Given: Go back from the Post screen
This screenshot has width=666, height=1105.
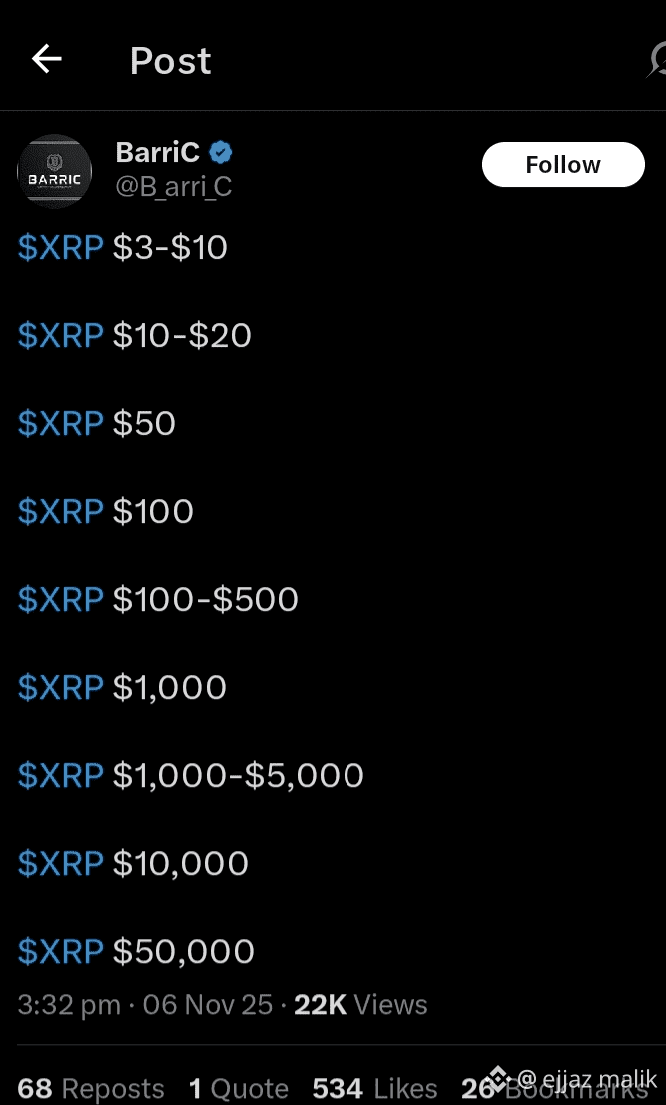Looking at the screenshot, I should [x=47, y=60].
